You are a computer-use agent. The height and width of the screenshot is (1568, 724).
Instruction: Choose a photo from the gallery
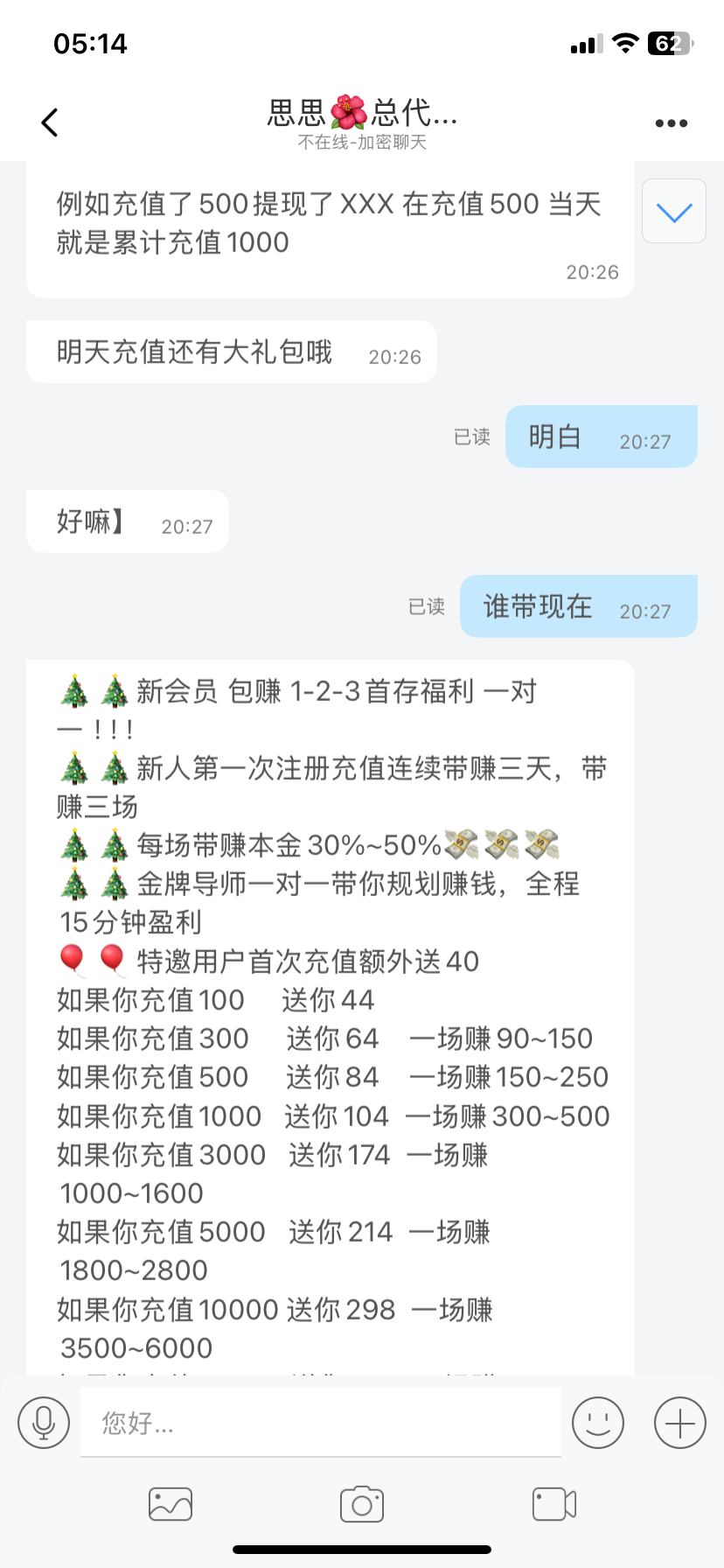coord(171,1504)
